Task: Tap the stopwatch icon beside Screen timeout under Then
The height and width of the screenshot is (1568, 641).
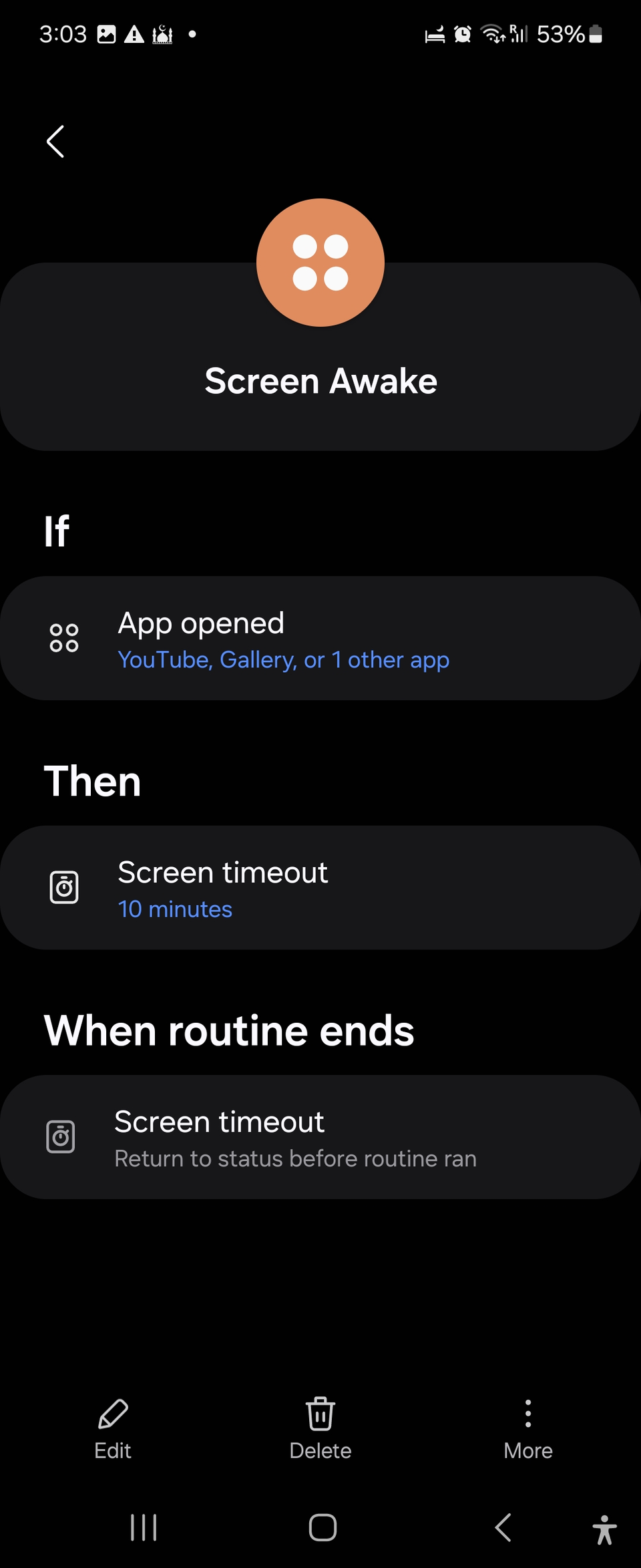Action: pyautogui.click(x=64, y=887)
